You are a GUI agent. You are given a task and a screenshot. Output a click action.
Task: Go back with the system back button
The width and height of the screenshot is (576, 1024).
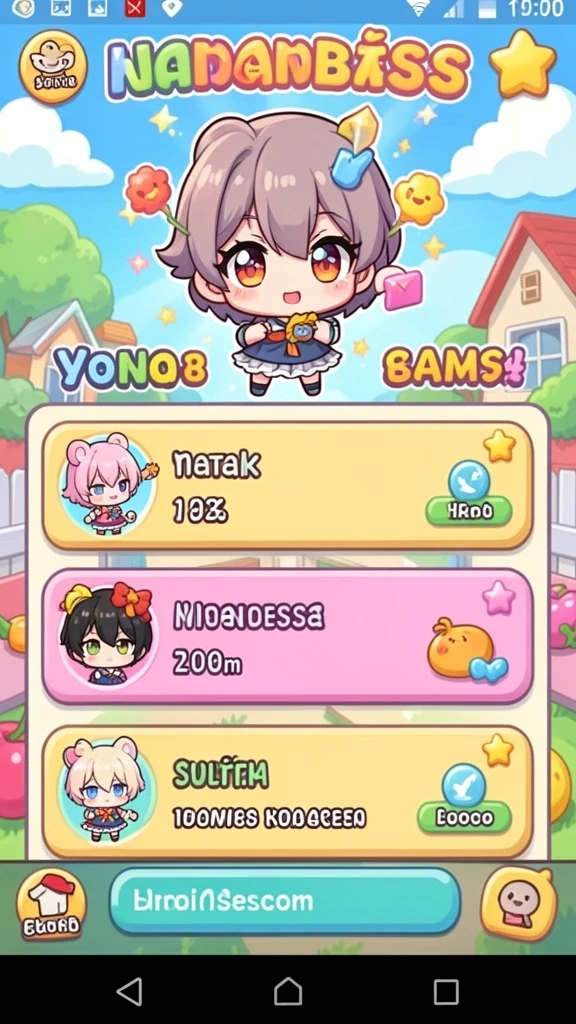(129, 991)
